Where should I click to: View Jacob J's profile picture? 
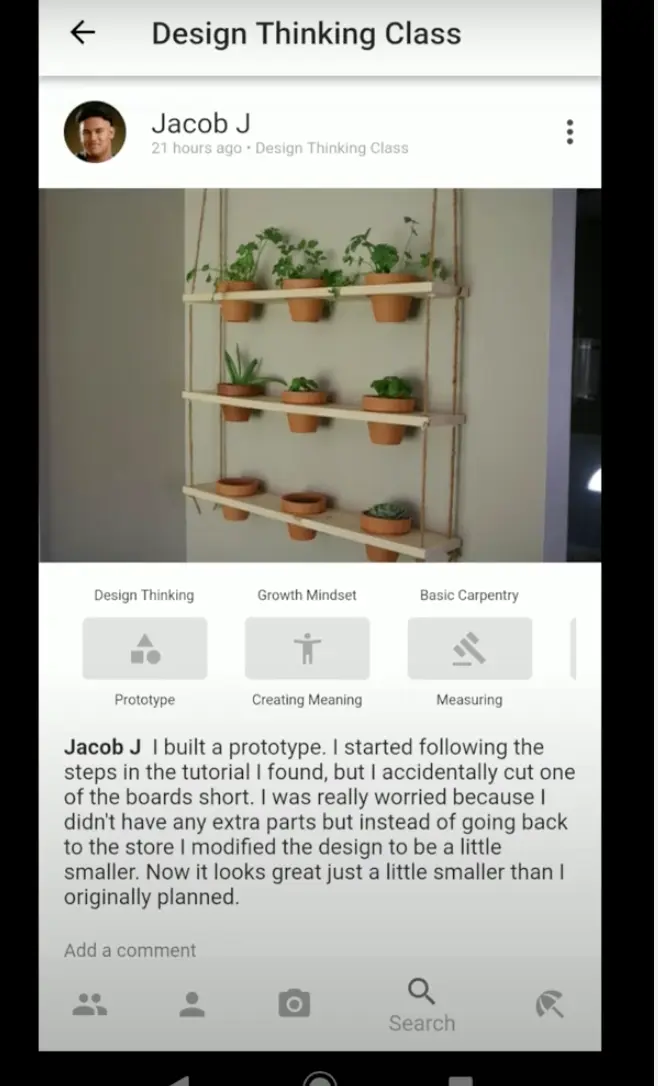pyautogui.click(x=95, y=132)
